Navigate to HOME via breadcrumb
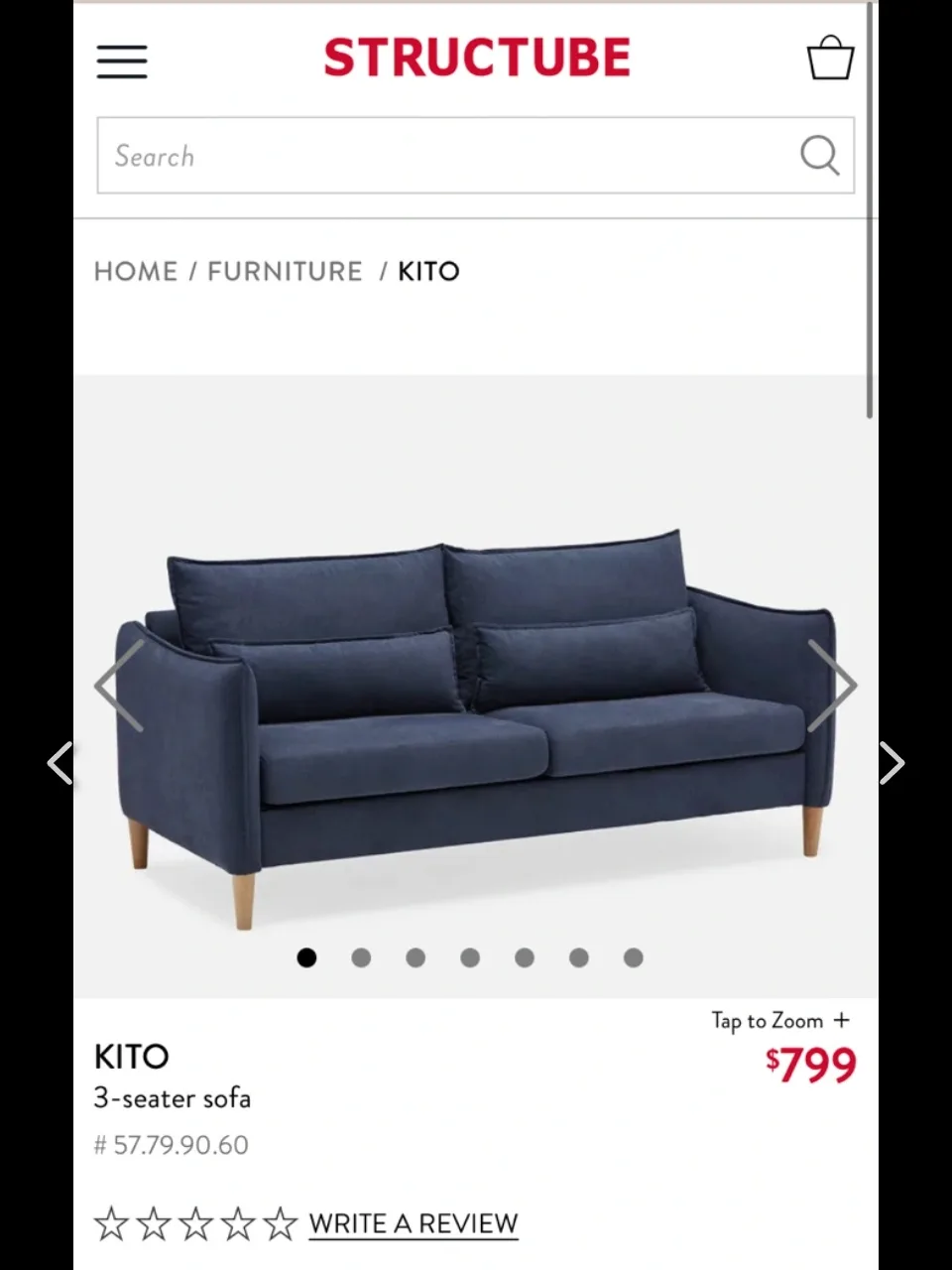 [136, 271]
